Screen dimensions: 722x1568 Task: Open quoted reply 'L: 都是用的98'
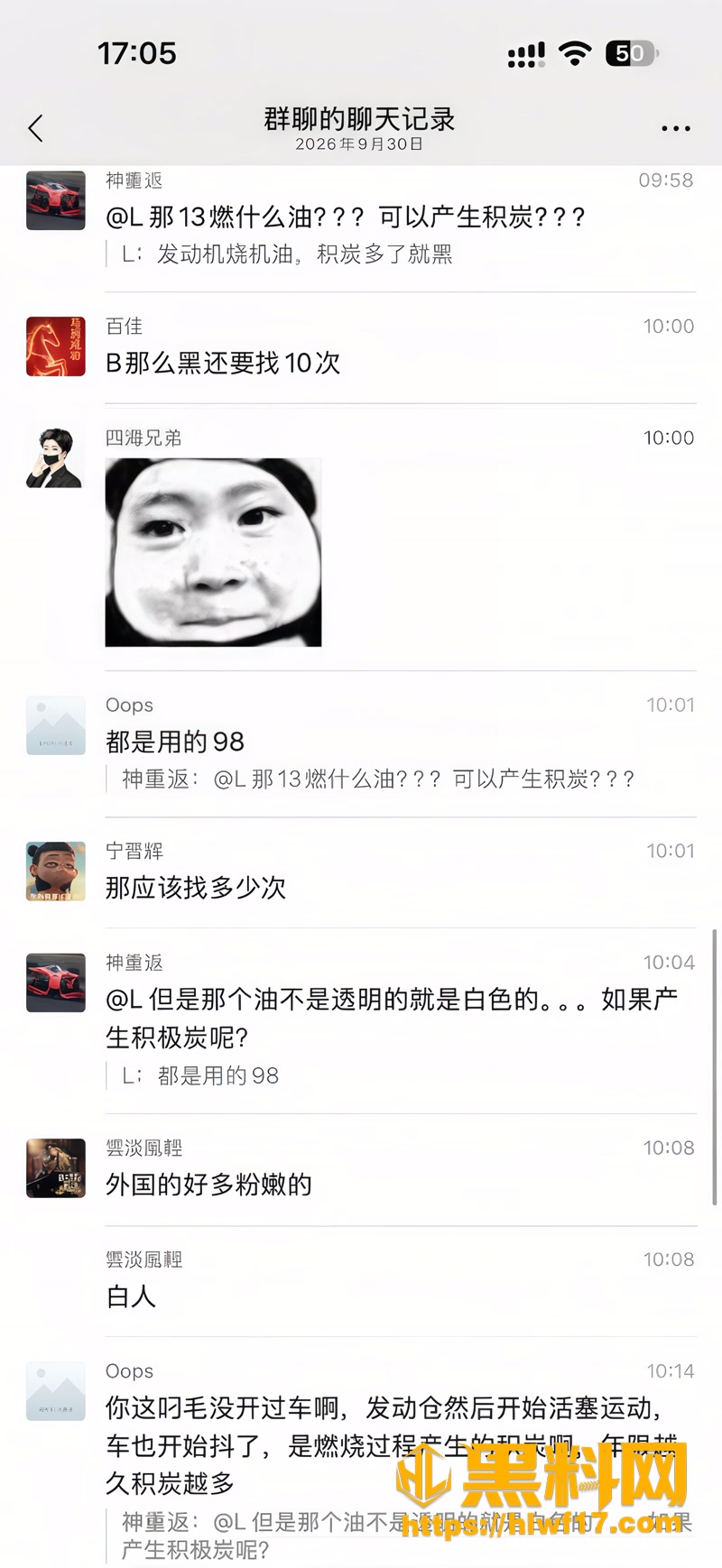point(200,1075)
